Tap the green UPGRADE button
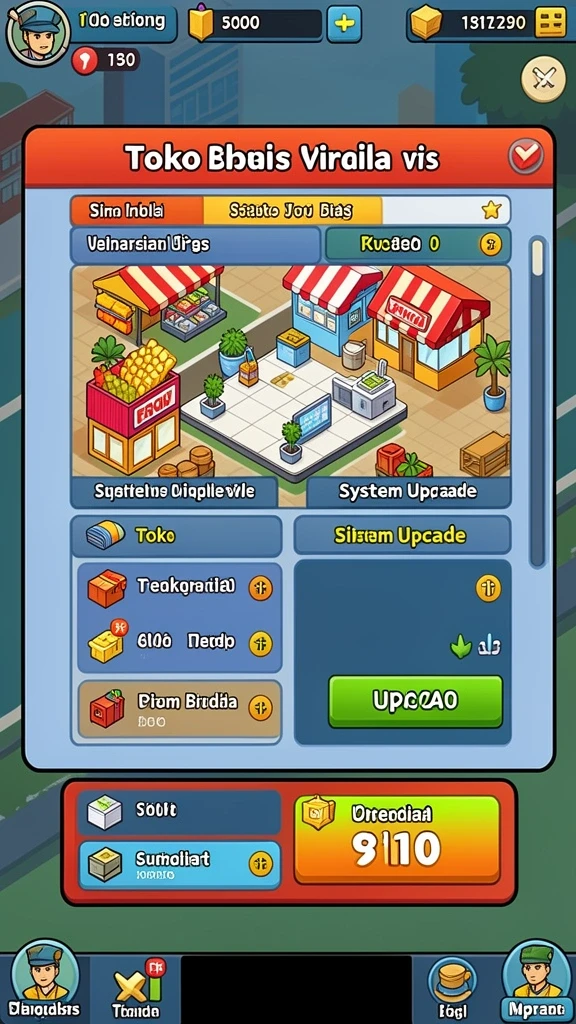Screen dimensions: 576x1024 coord(415,701)
